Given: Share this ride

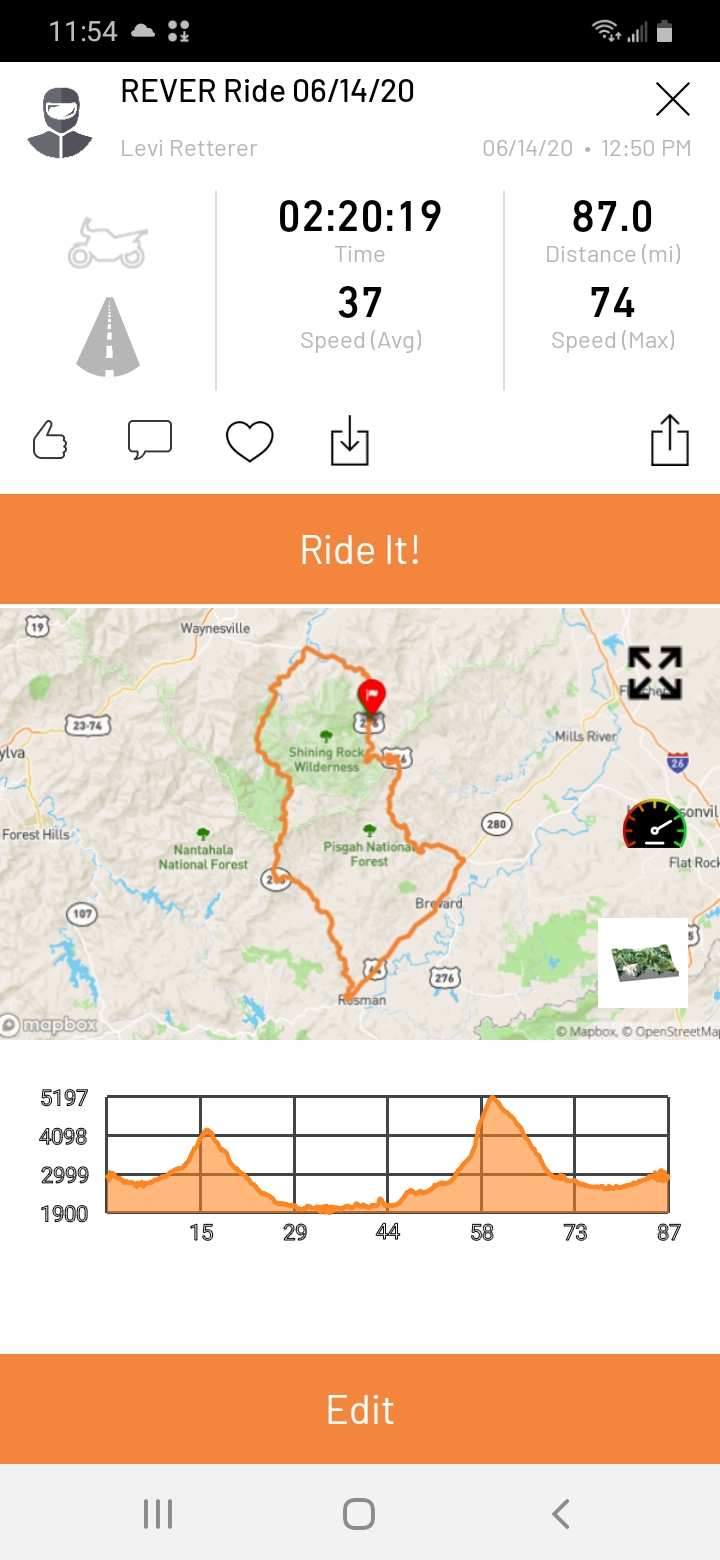Looking at the screenshot, I should tap(670, 440).
